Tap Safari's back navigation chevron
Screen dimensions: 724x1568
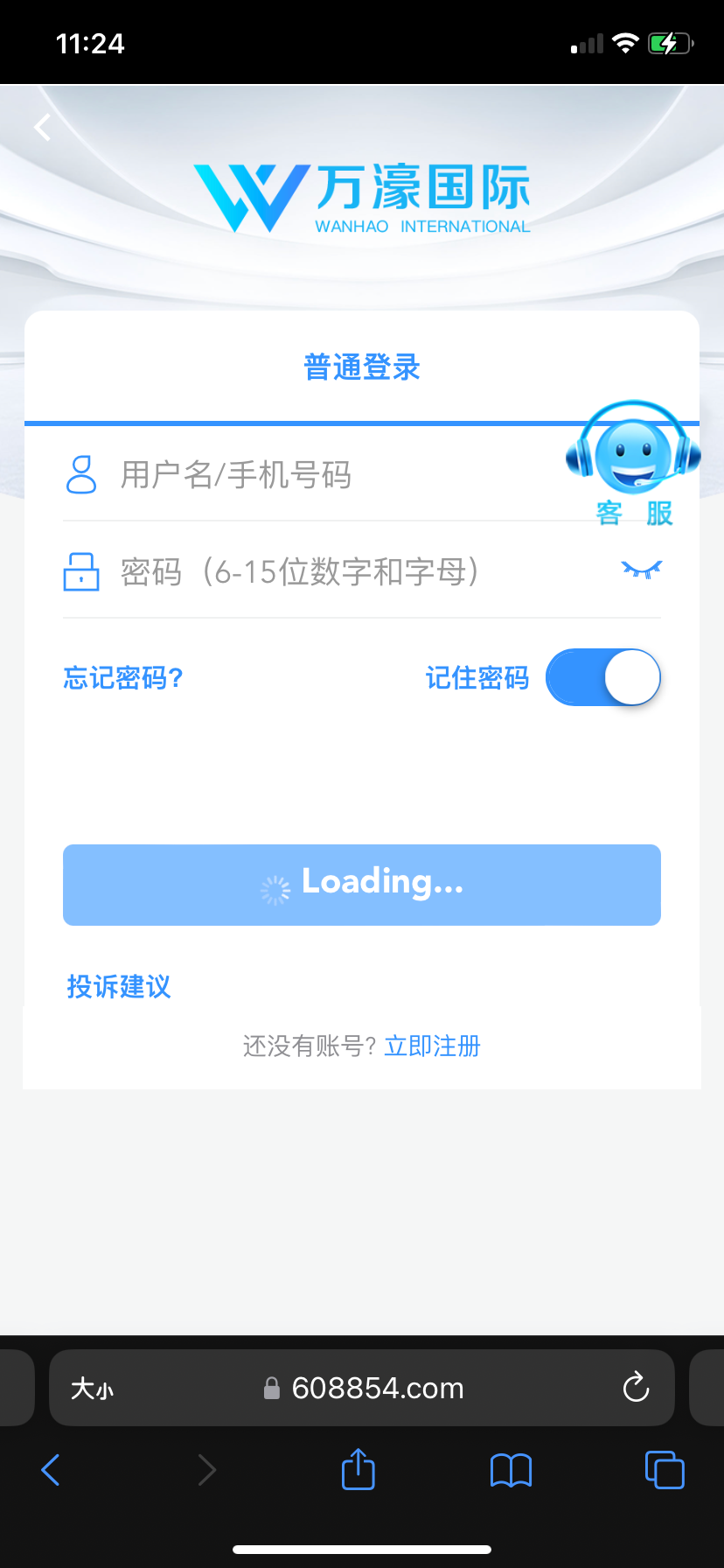[x=50, y=1469]
